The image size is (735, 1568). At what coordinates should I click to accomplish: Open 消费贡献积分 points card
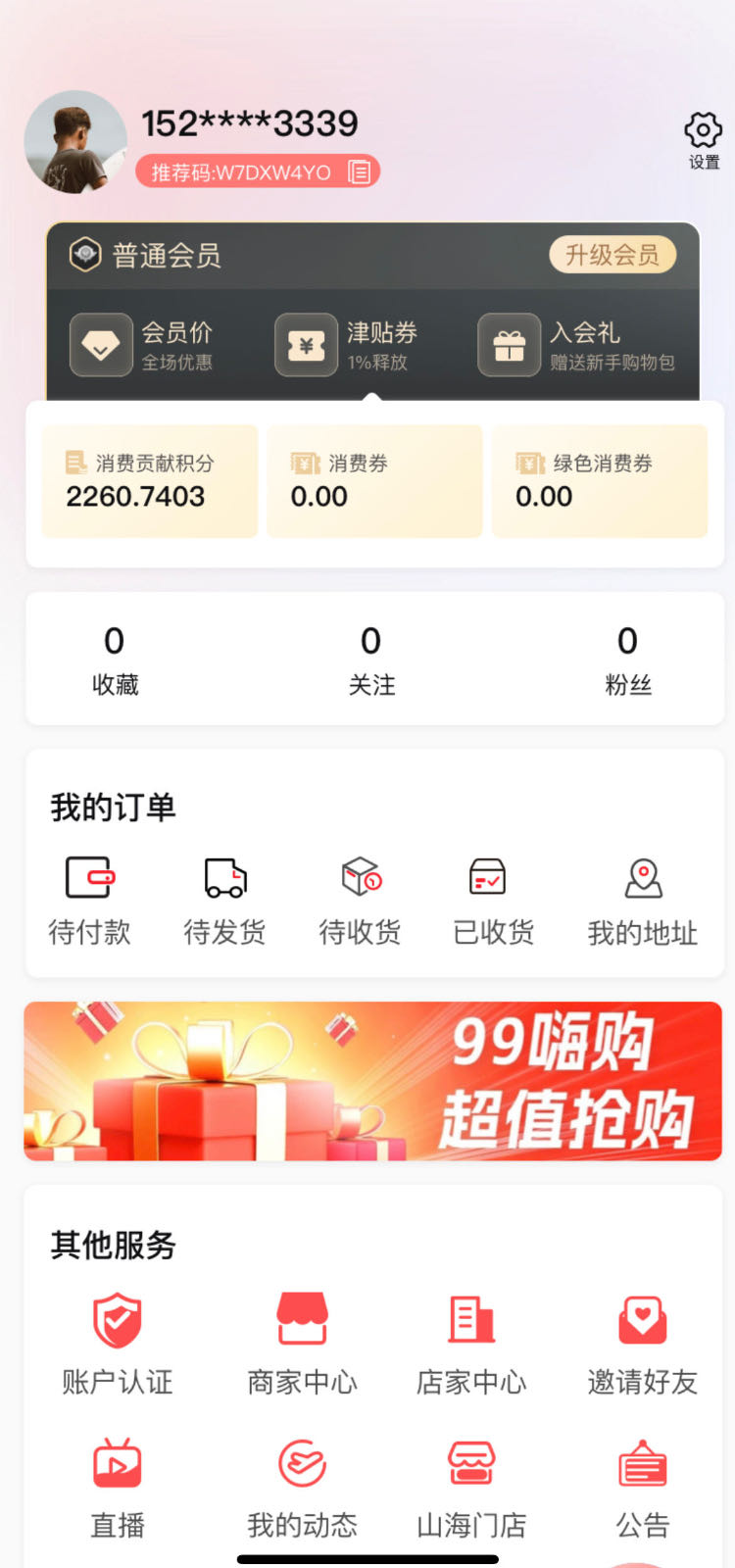coord(149,481)
